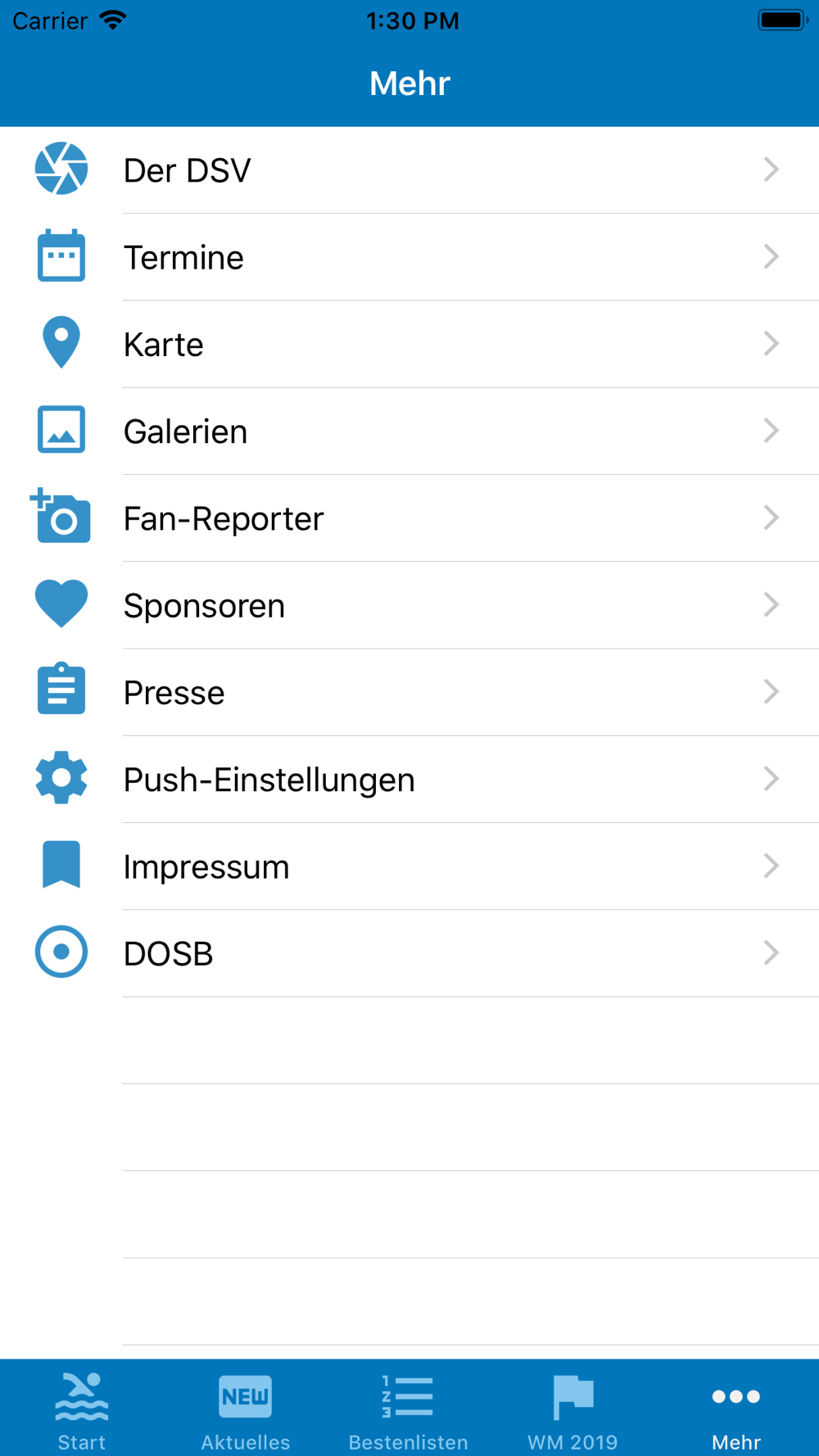
Task: Open Termine calendar entry
Action: 409,257
